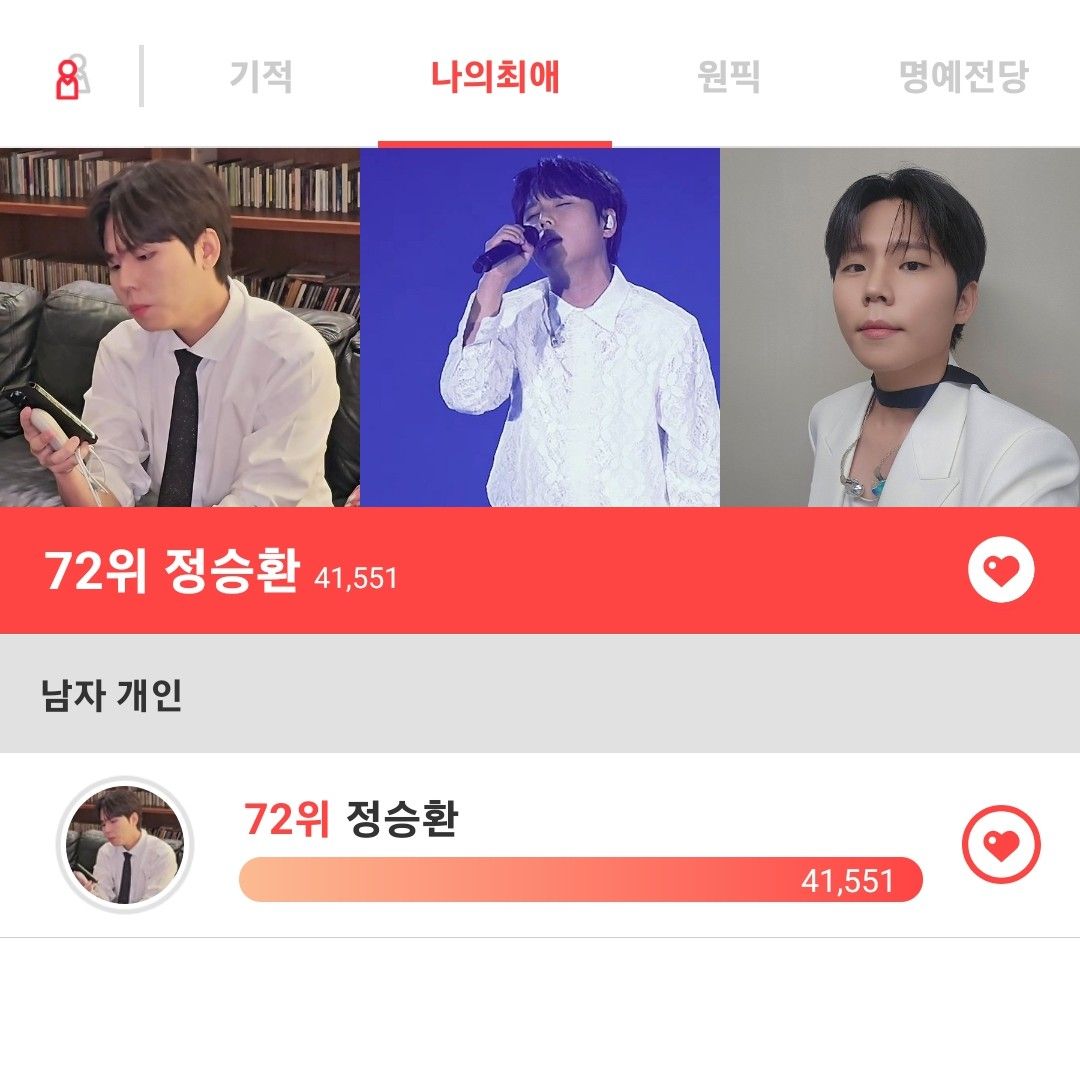Switch to the 기적 tab
The height and width of the screenshot is (1080, 1080).
(261, 77)
